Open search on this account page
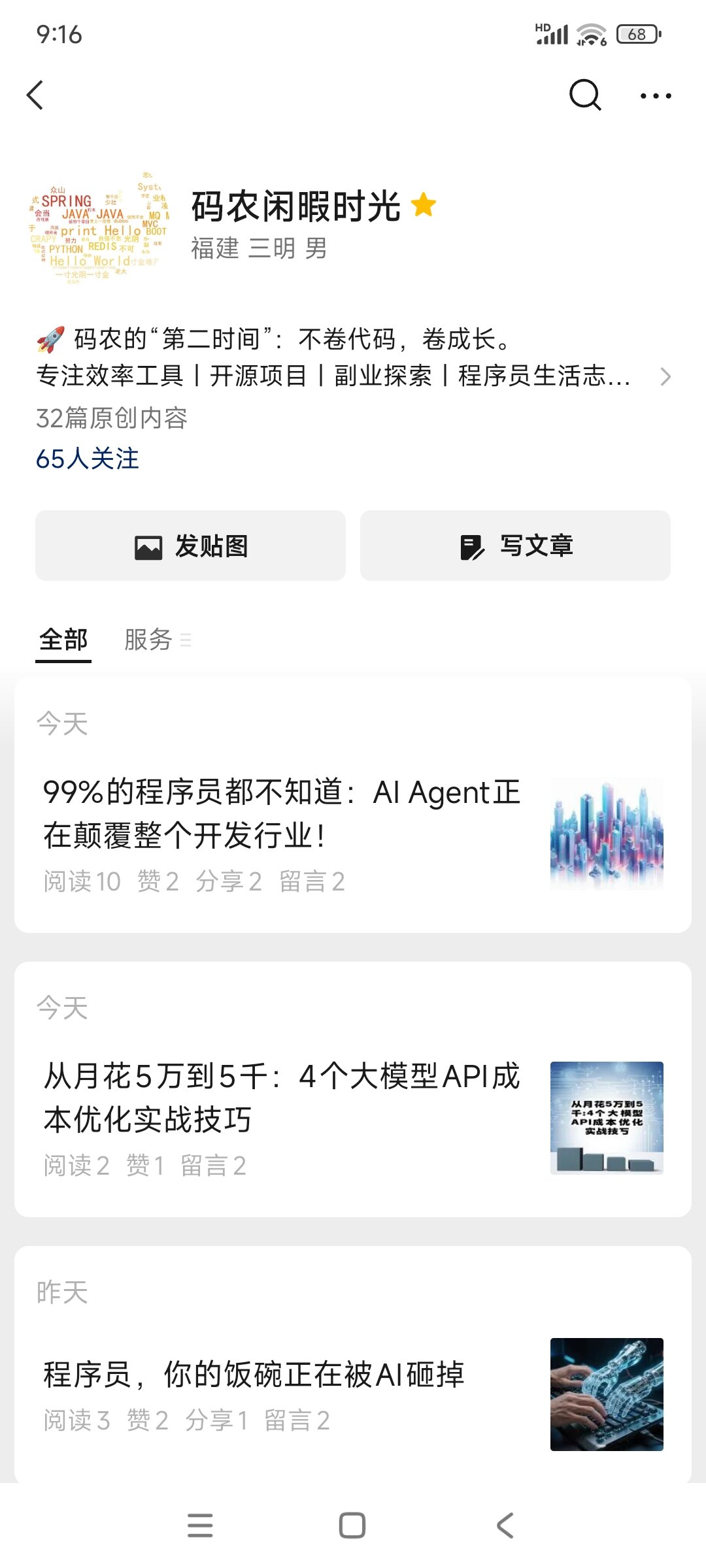 click(x=584, y=95)
